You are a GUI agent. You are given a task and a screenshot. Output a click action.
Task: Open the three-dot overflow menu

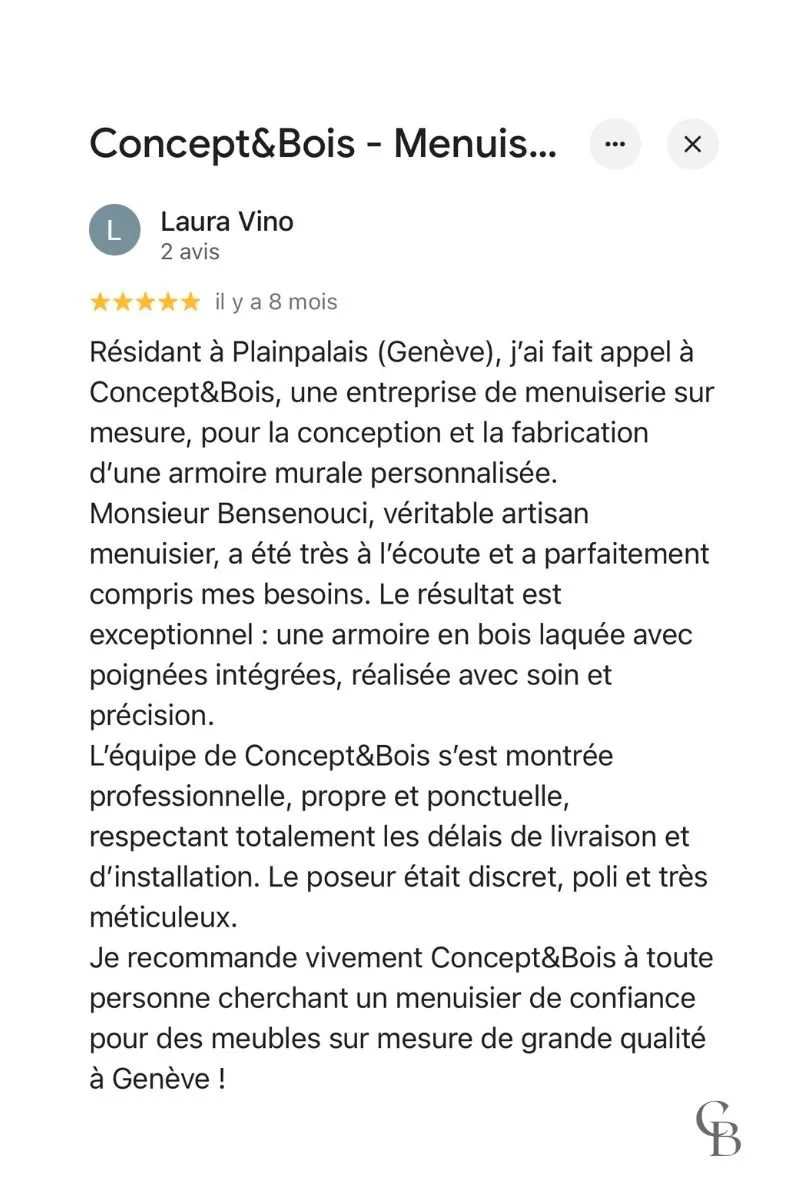[x=615, y=144]
